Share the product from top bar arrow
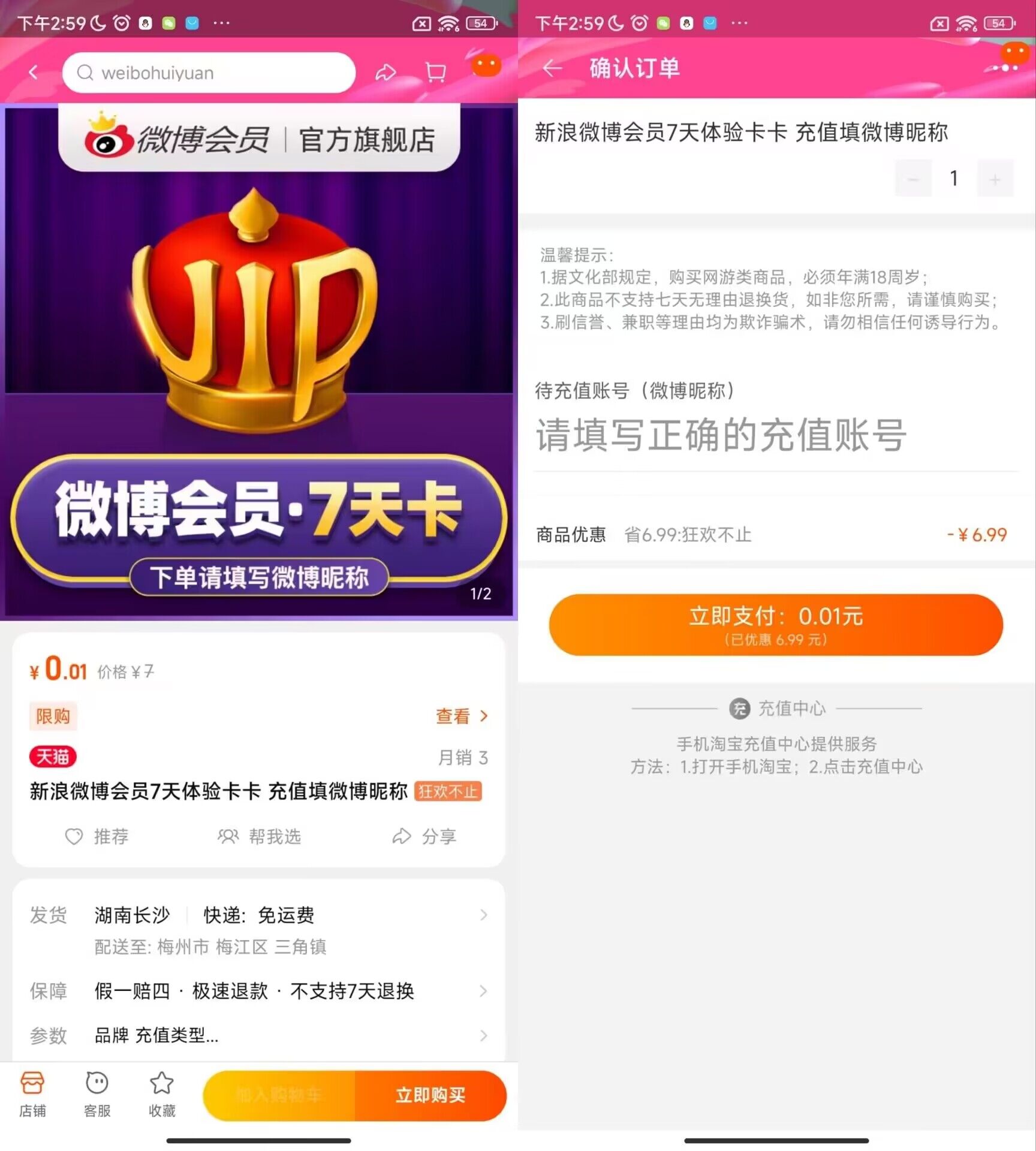This screenshot has width=1036, height=1151. tap(386, 73)
